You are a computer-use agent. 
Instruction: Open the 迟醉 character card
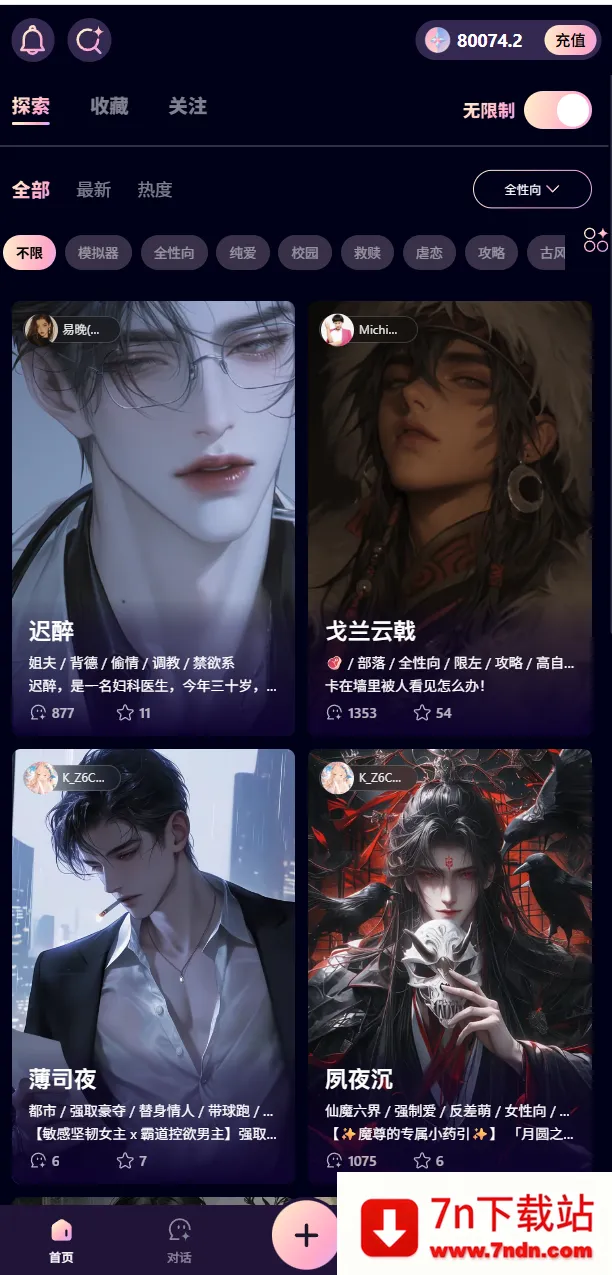tap(153, 500)
